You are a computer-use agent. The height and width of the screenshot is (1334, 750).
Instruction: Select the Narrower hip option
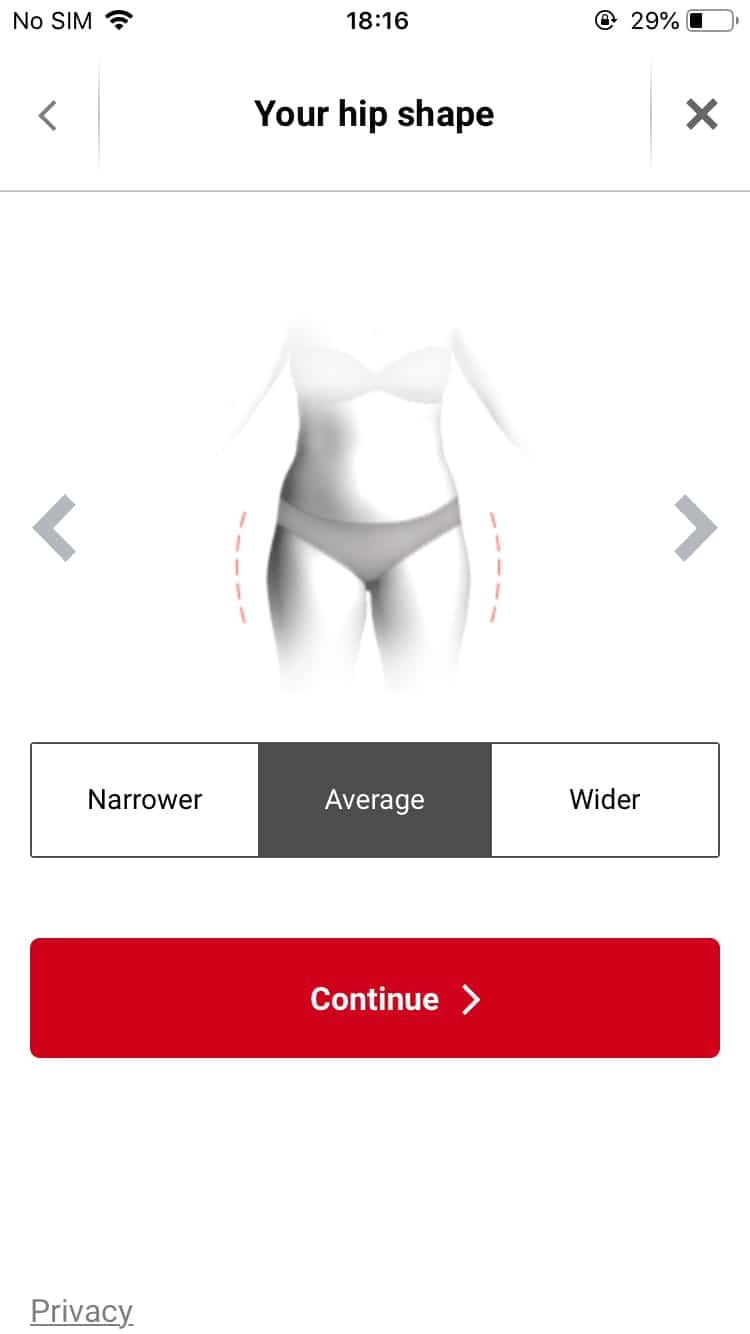coord(145,800)
